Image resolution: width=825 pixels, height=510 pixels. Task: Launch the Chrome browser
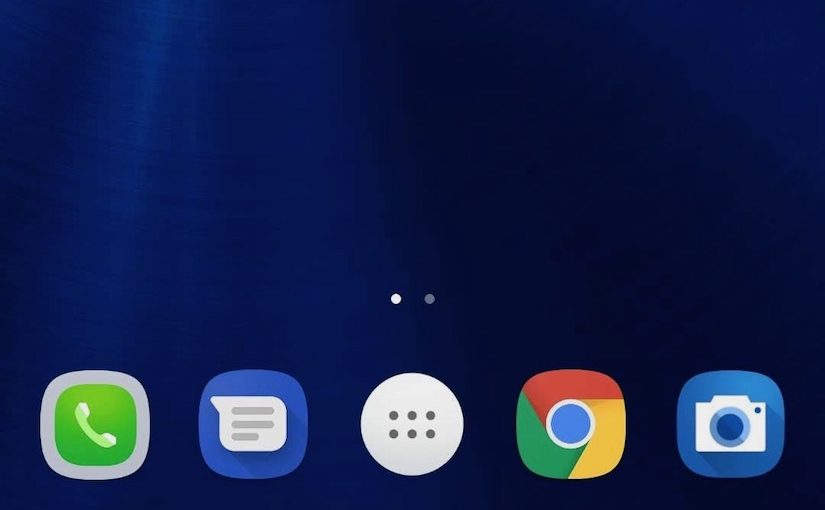point(570,424)
